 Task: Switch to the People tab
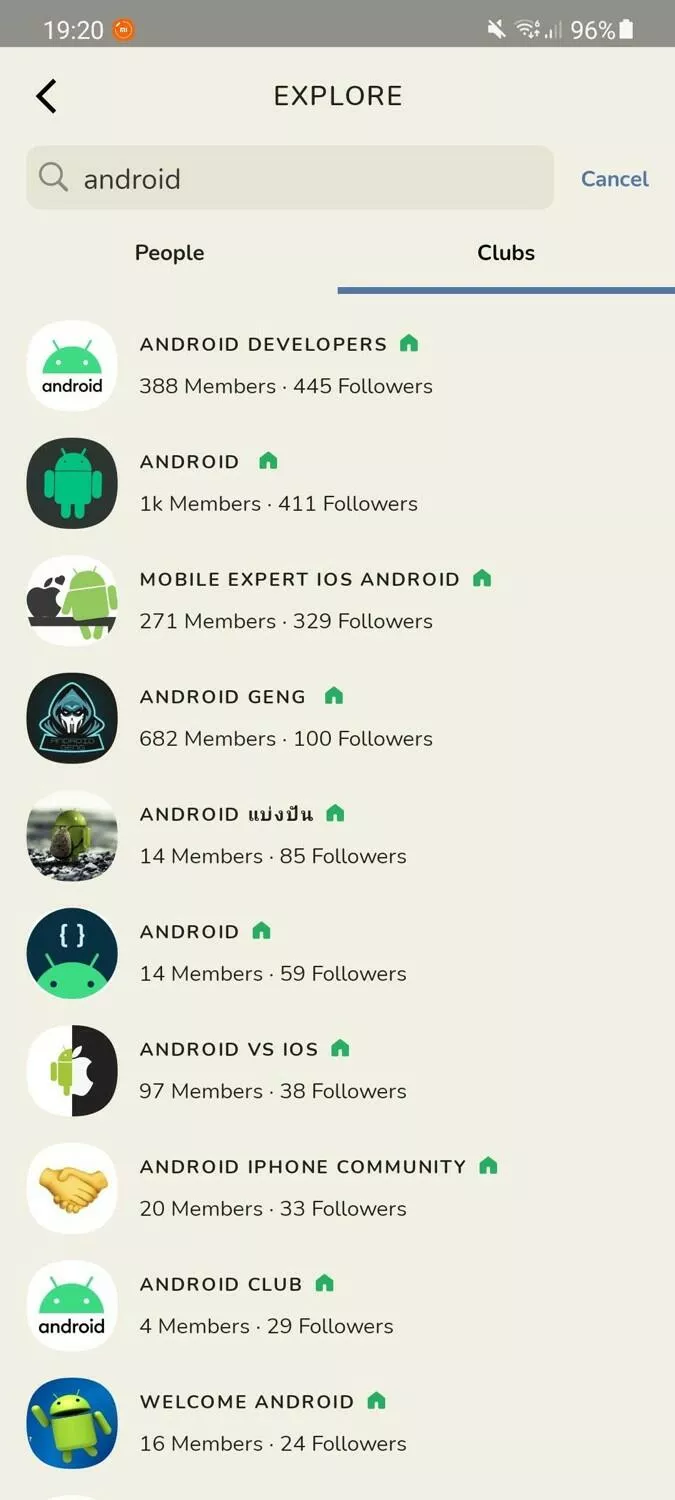(169, 253)
